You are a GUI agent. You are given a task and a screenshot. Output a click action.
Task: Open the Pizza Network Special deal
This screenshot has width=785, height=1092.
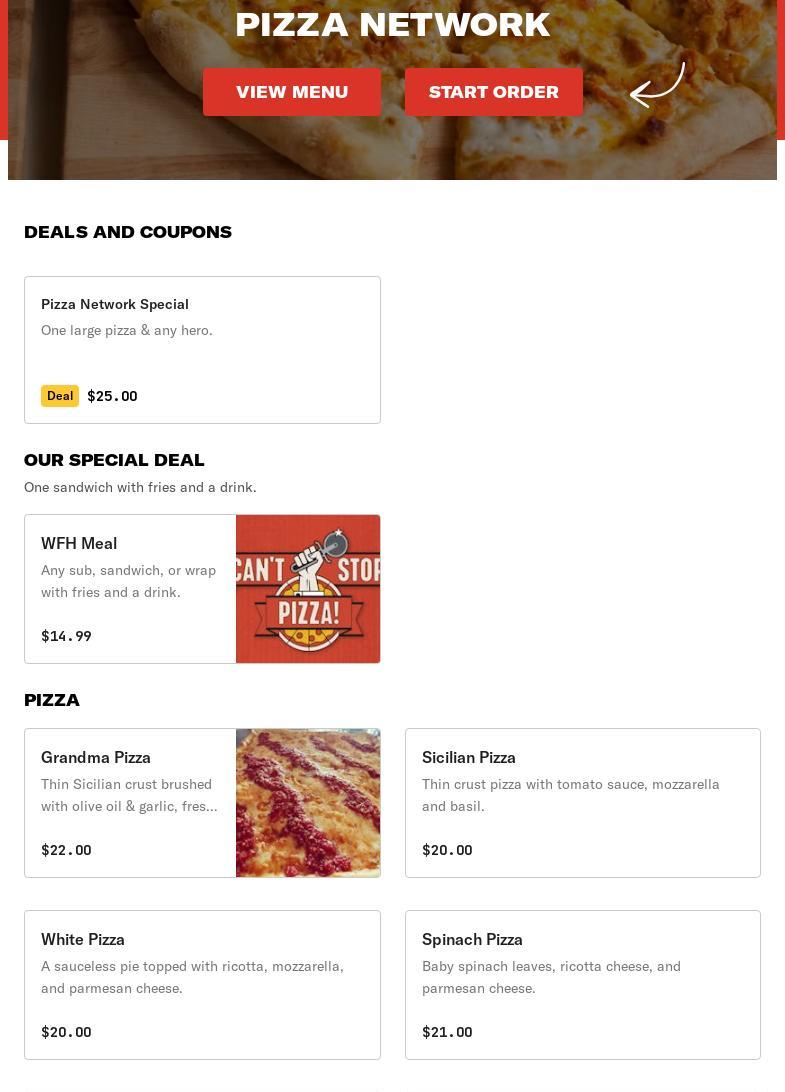pyautogui.click(x=202, y=349)
